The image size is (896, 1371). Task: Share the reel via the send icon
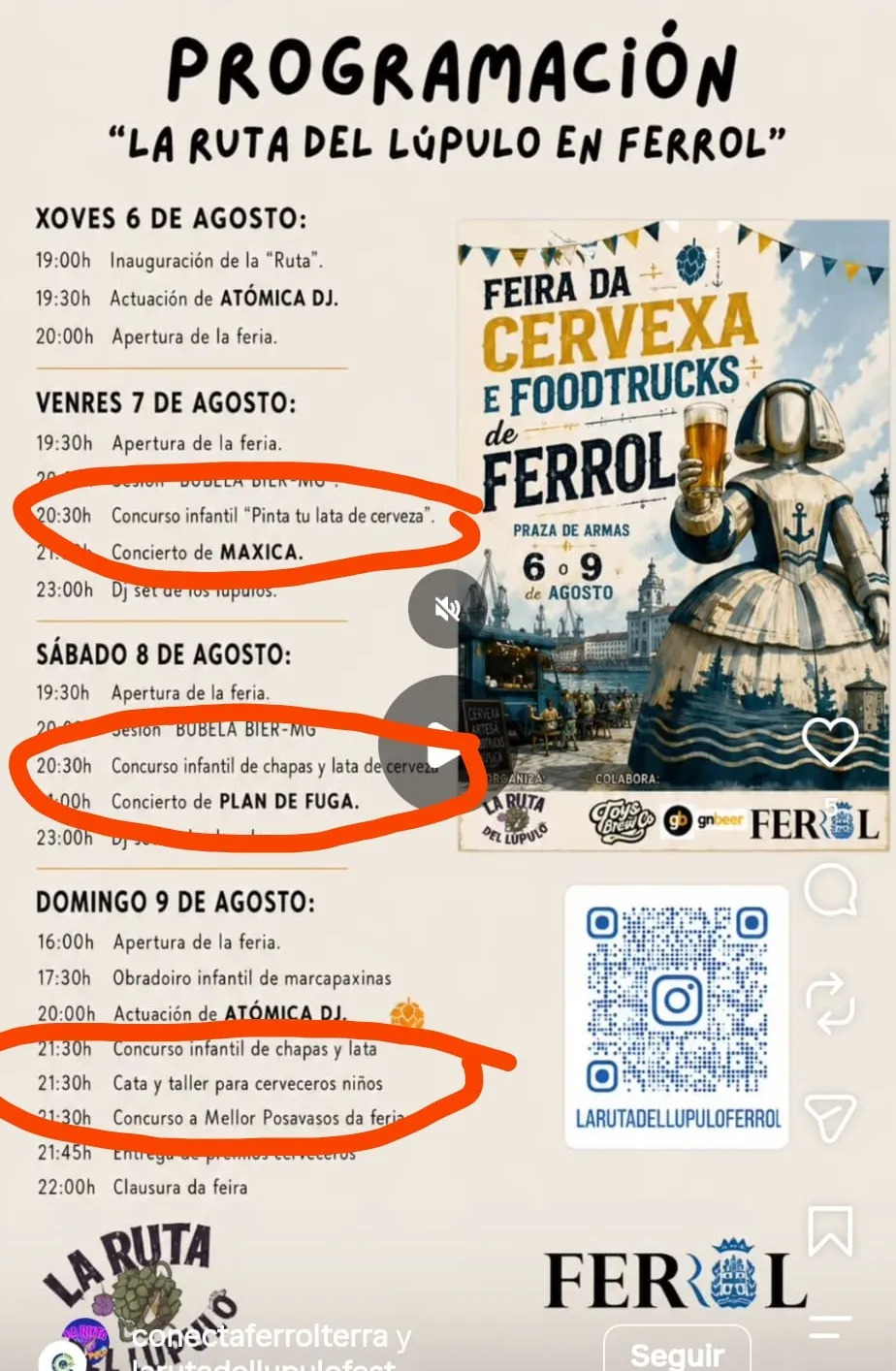click(x=831, y=1118)
